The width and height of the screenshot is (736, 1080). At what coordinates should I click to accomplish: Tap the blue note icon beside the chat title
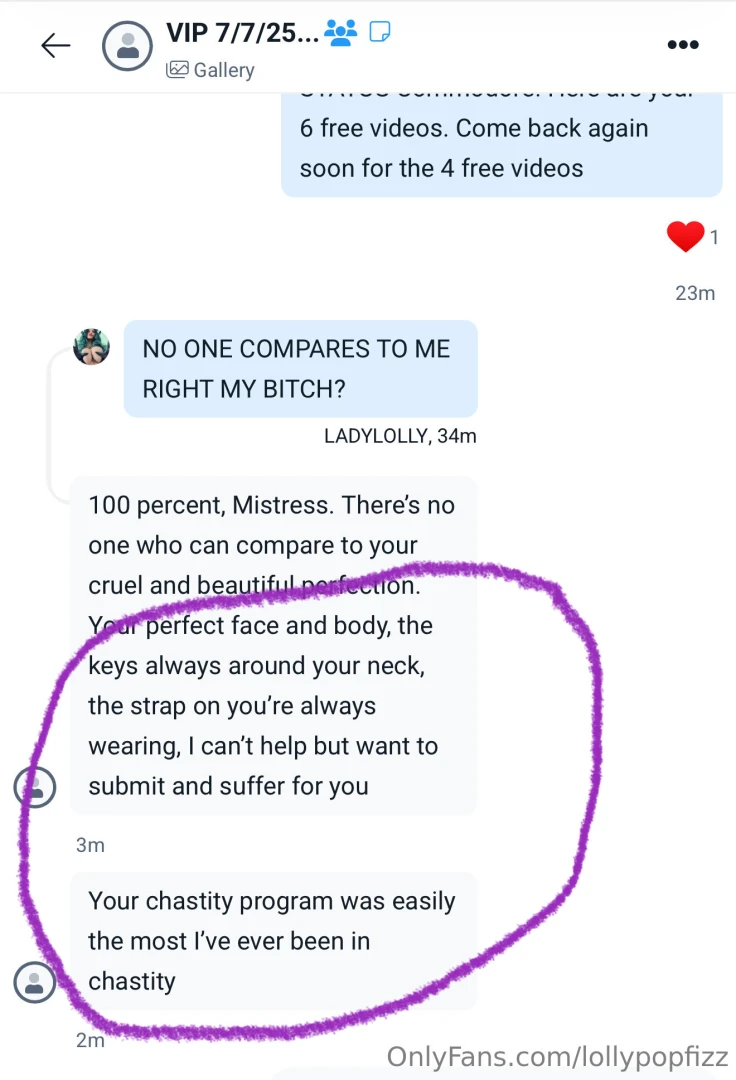point(379,33)
